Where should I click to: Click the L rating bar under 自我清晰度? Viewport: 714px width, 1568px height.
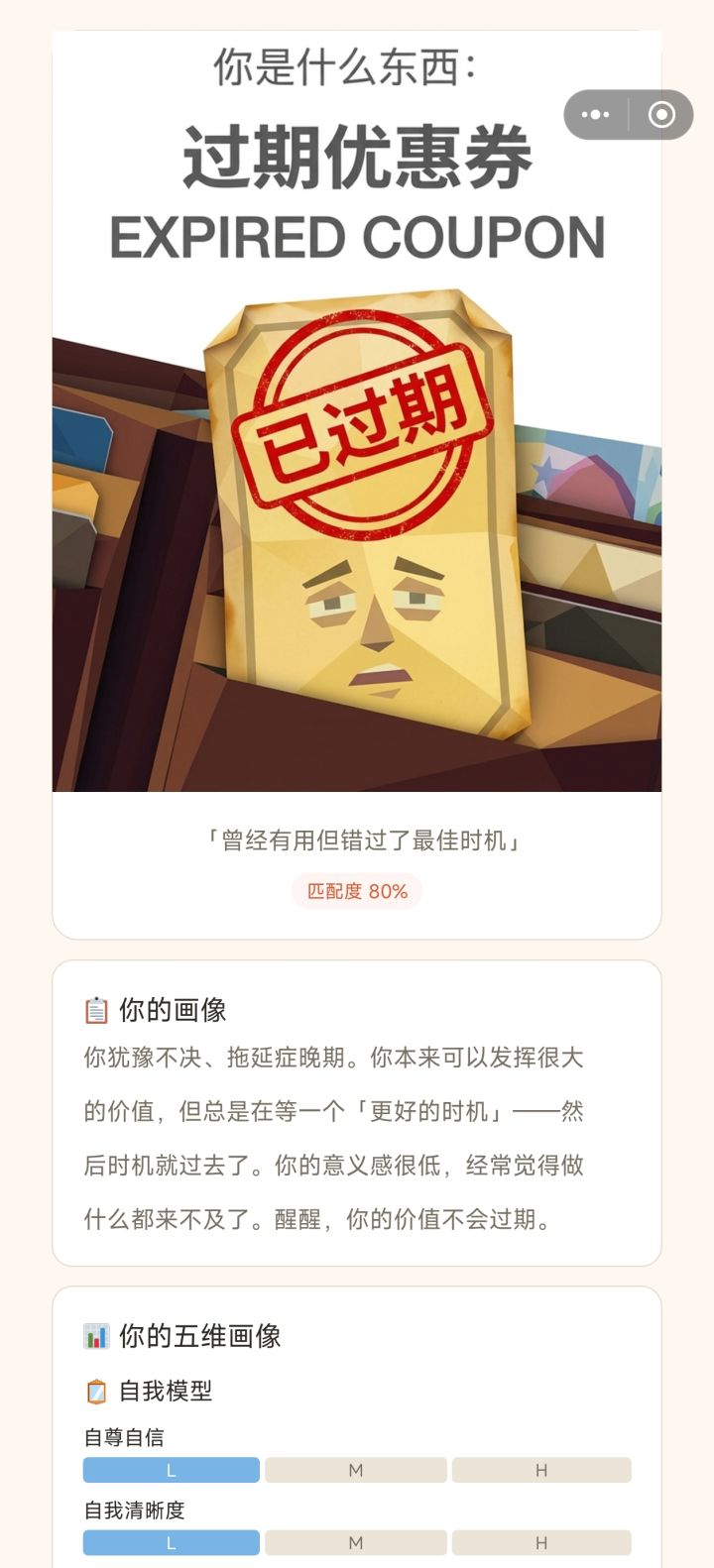(171, 1543)
